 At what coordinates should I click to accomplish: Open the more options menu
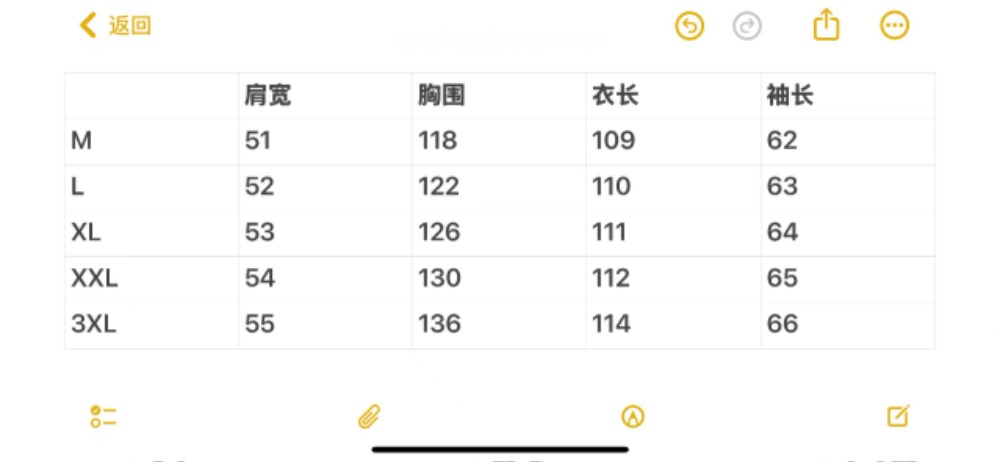[895, 26]
